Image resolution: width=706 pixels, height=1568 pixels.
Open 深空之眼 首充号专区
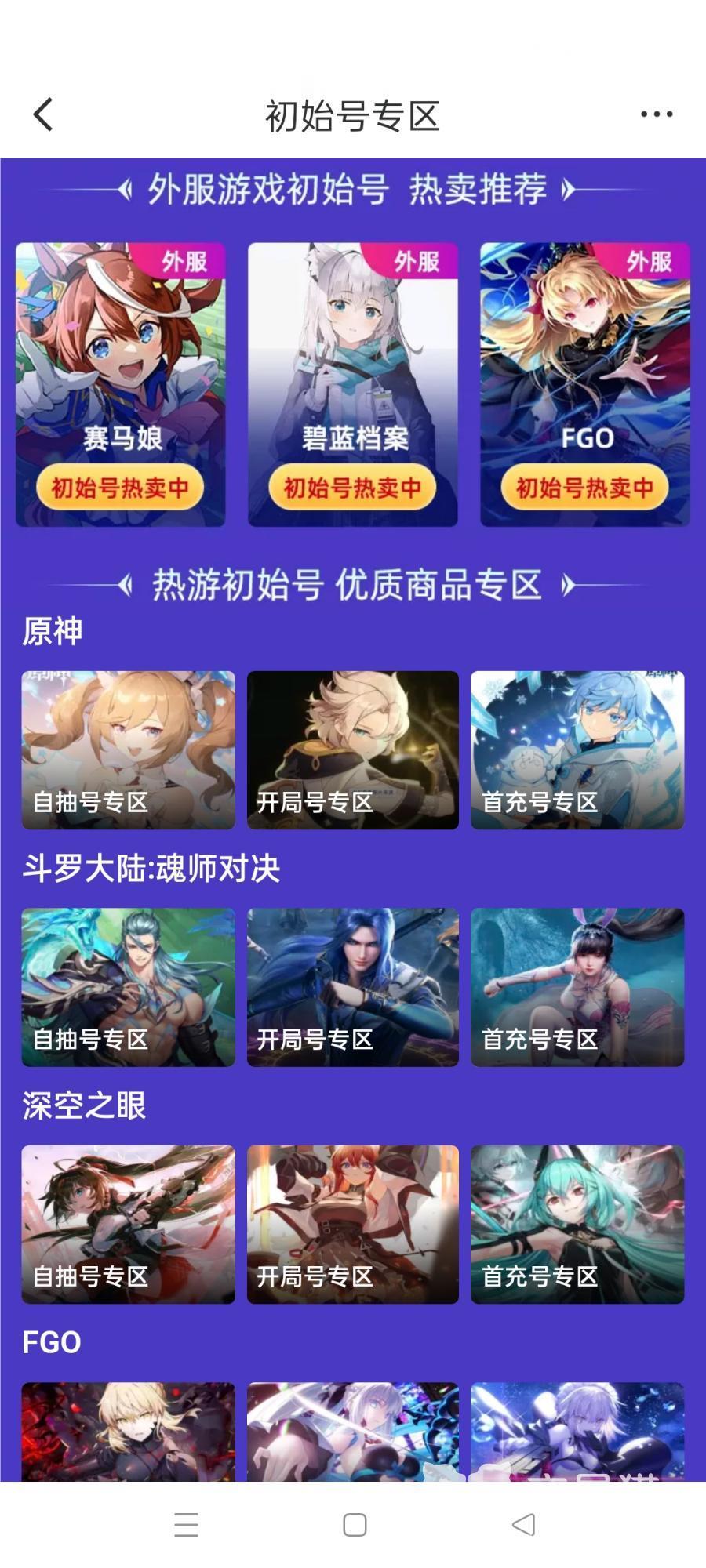point(577,1225)
